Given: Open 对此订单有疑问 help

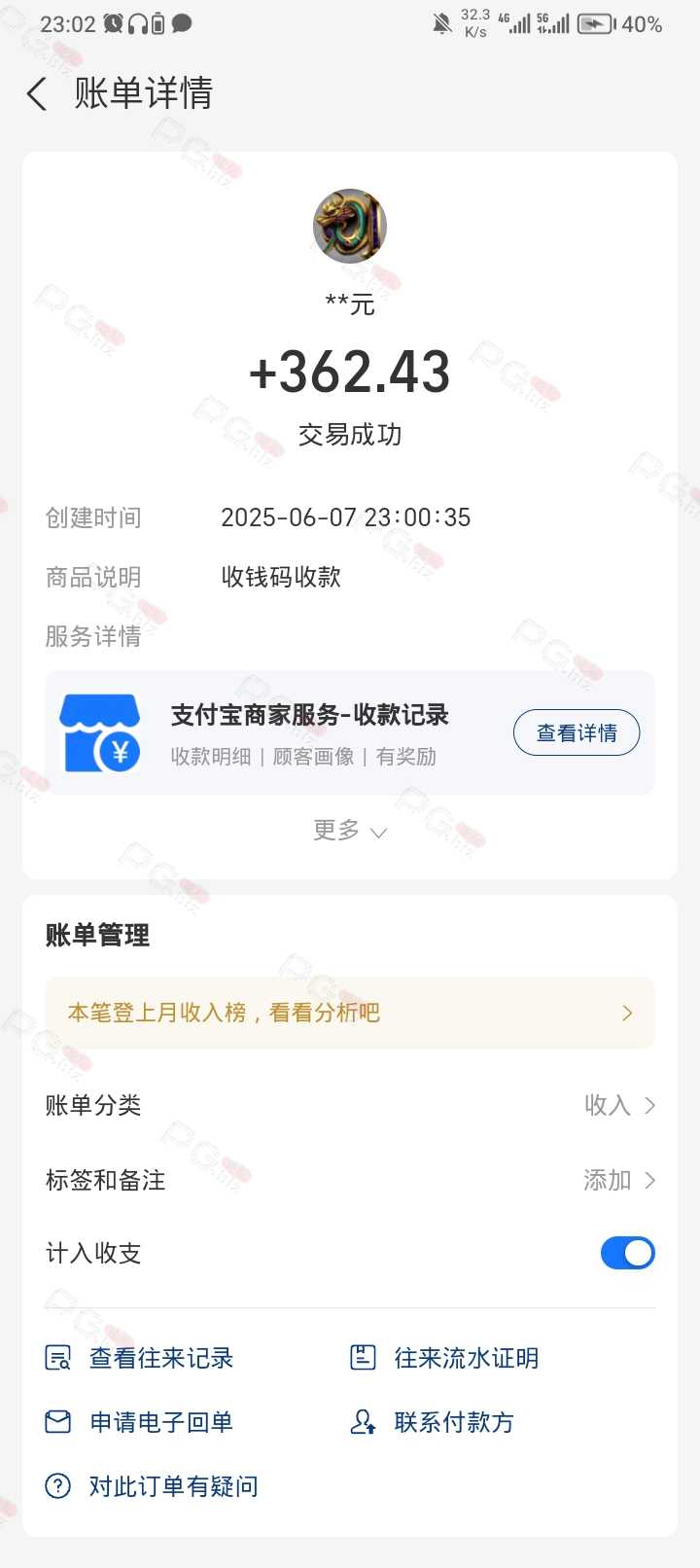Looking at the screenshot, I should [152, 1486].
